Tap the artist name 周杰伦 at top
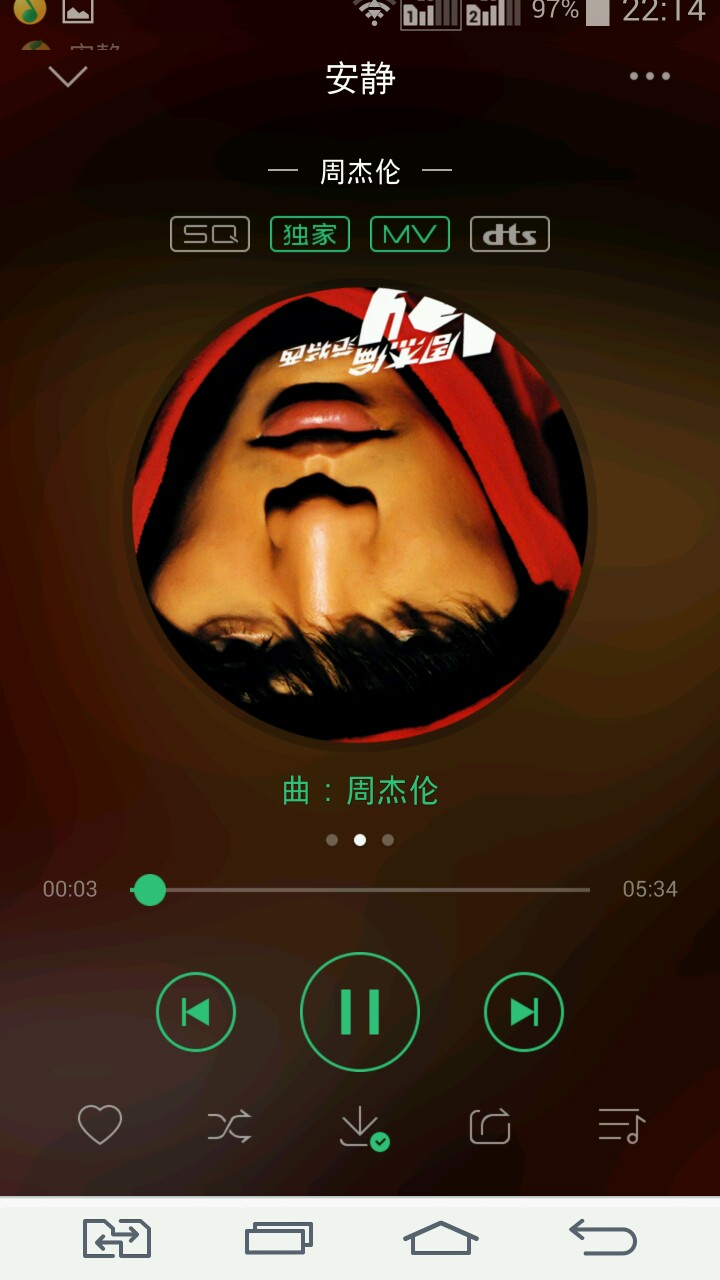This screenshot has height=1280, width=720. [x=360, y=172]
